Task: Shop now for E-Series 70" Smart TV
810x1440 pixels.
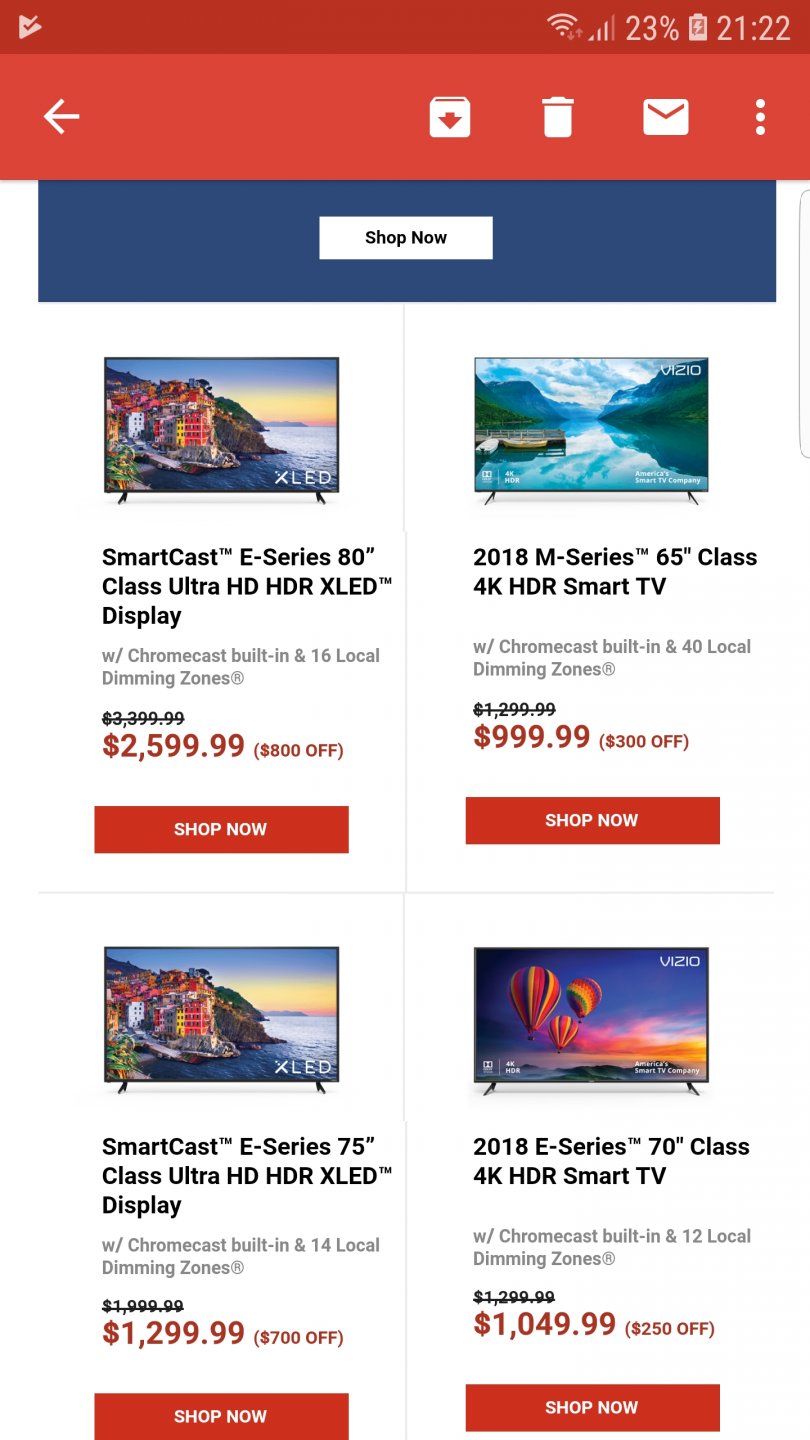Action: pyautogui.click(x=592, y=1407)
